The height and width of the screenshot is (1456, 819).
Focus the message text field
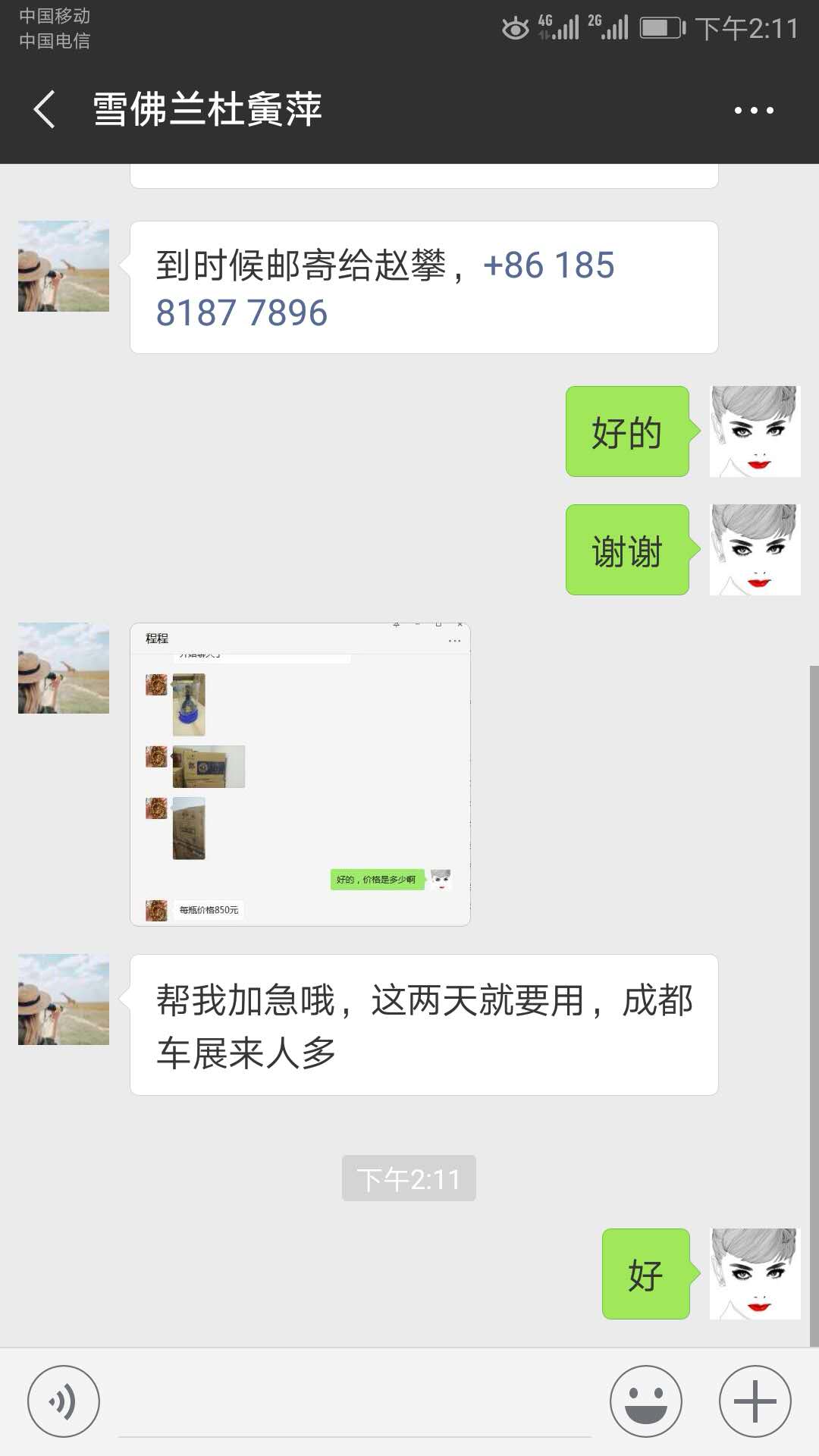(354, 1403)
